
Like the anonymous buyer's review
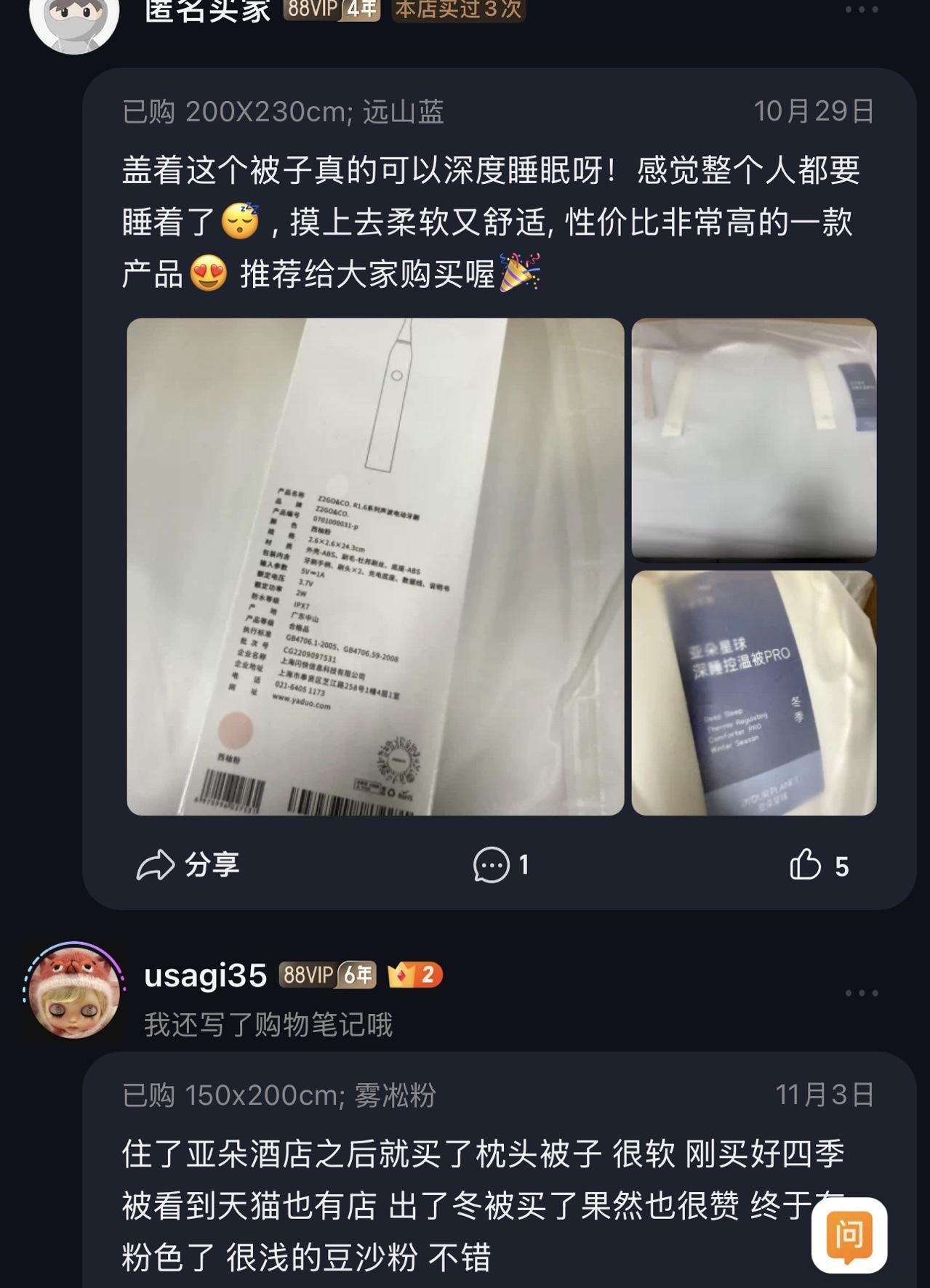(819, 865)
